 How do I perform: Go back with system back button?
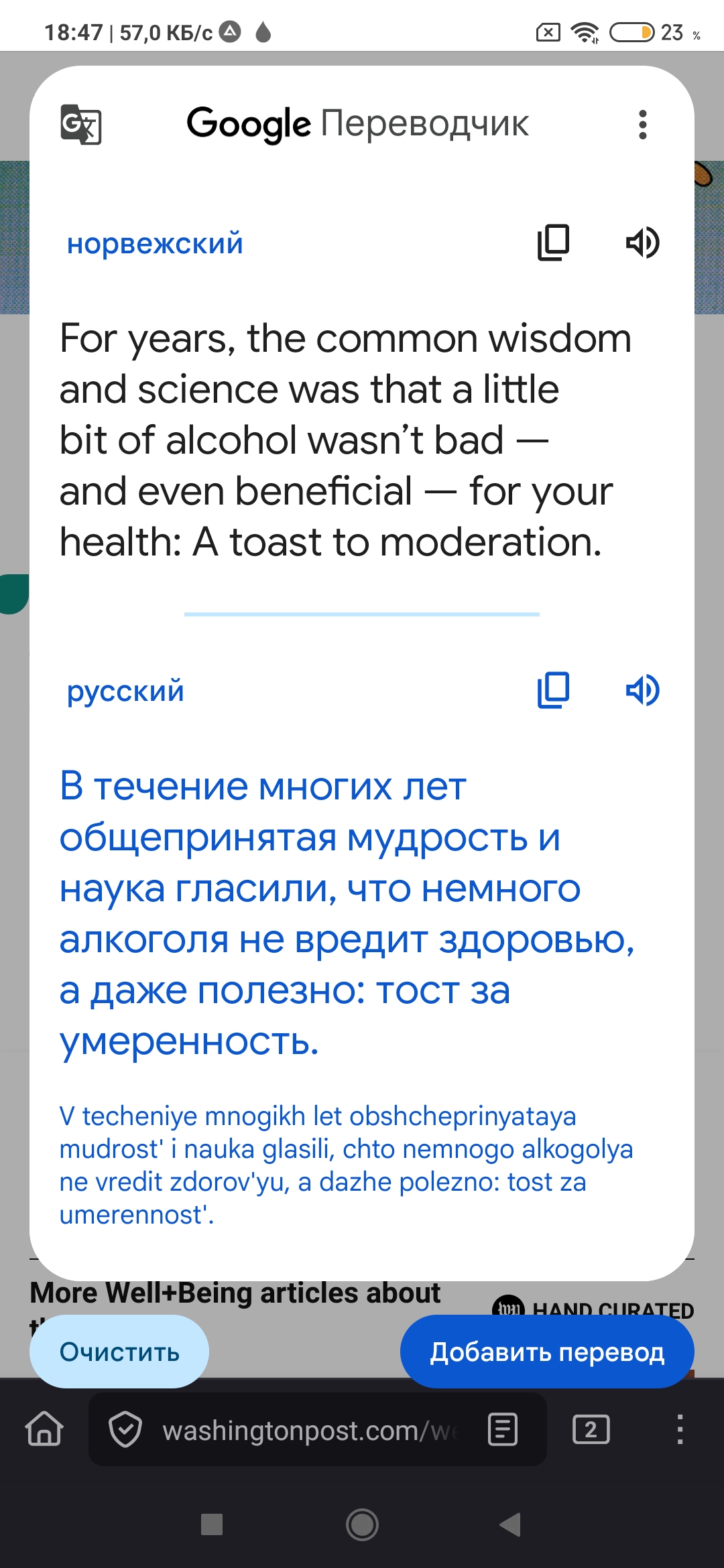510,1524
